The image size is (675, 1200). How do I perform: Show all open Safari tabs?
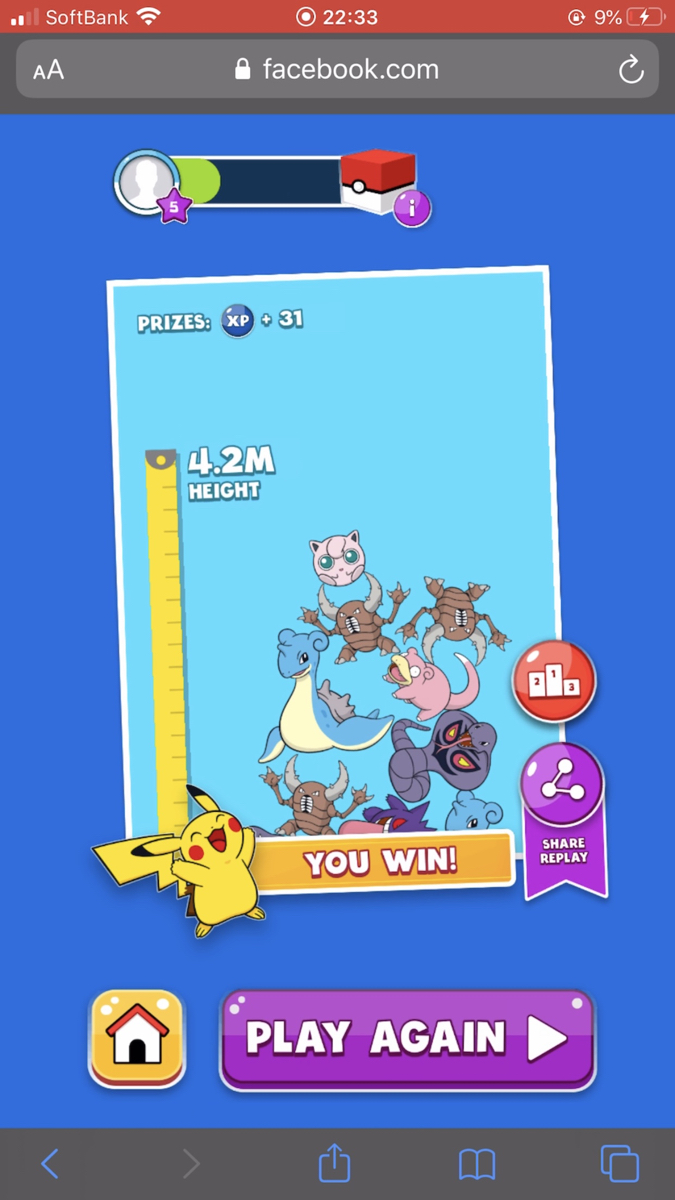click(x=619, y=1163)
